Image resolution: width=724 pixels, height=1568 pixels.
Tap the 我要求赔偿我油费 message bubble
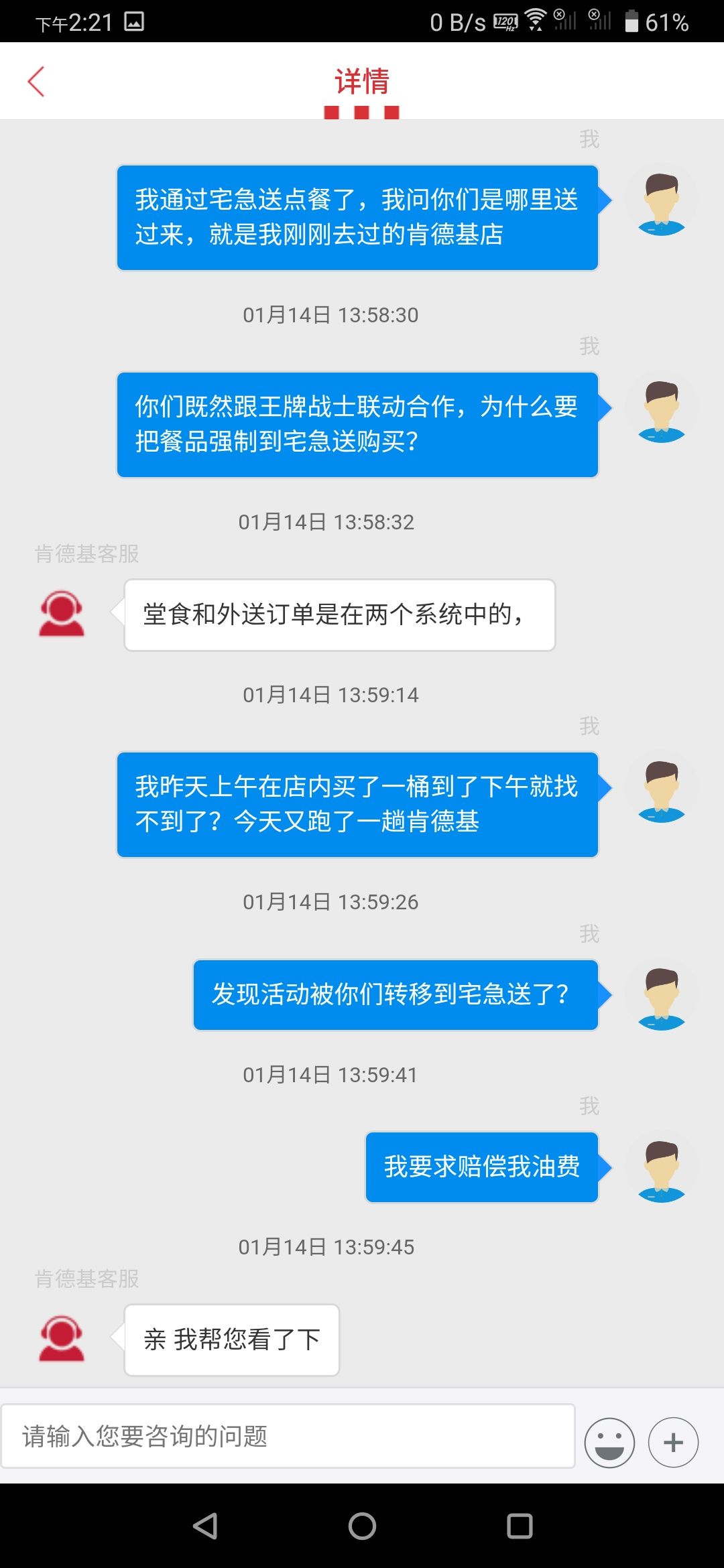coord(481,1167)
